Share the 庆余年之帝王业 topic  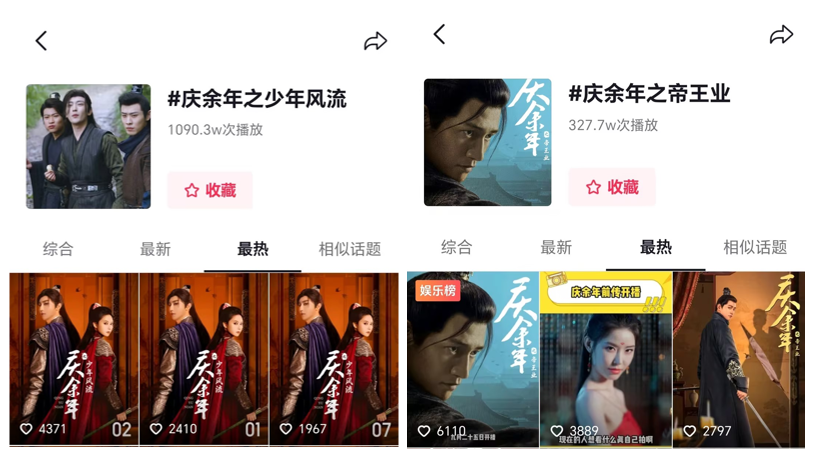coord(781,35)
